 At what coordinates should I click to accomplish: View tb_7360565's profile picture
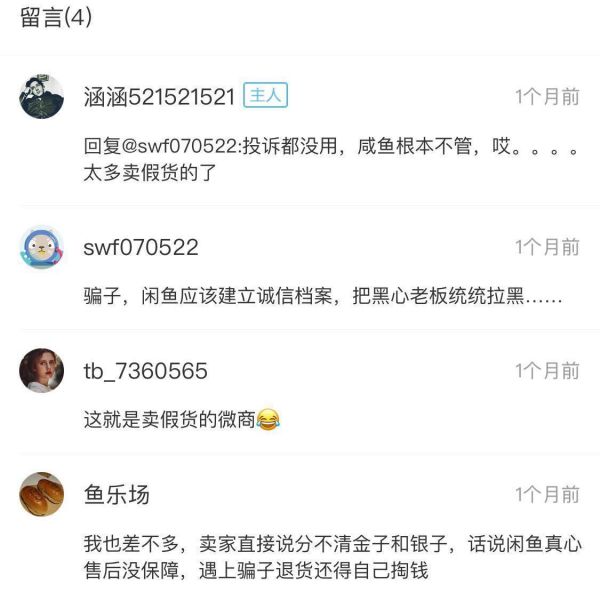point(42,372)
